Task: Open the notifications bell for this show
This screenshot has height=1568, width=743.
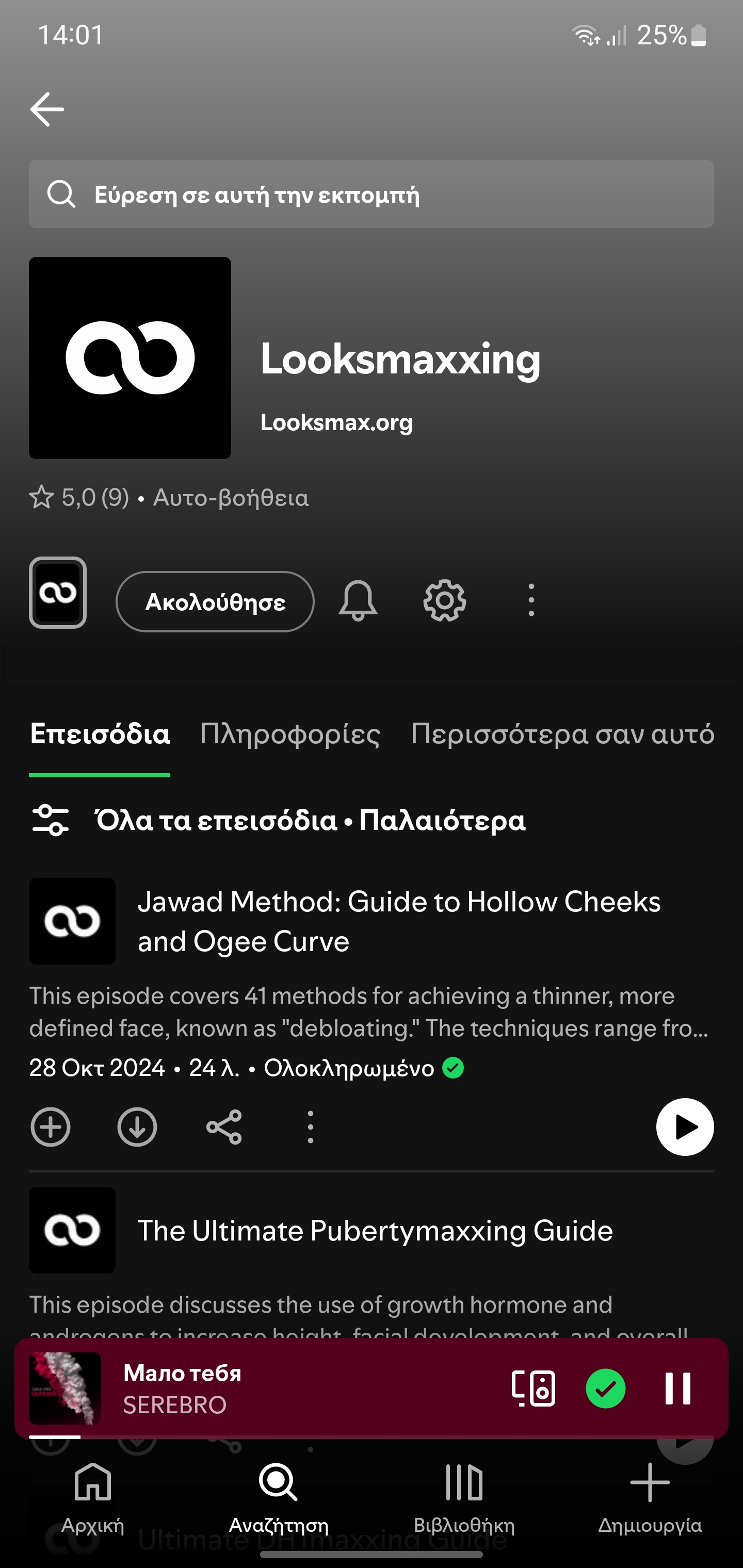Action: (x=358, y=601)
